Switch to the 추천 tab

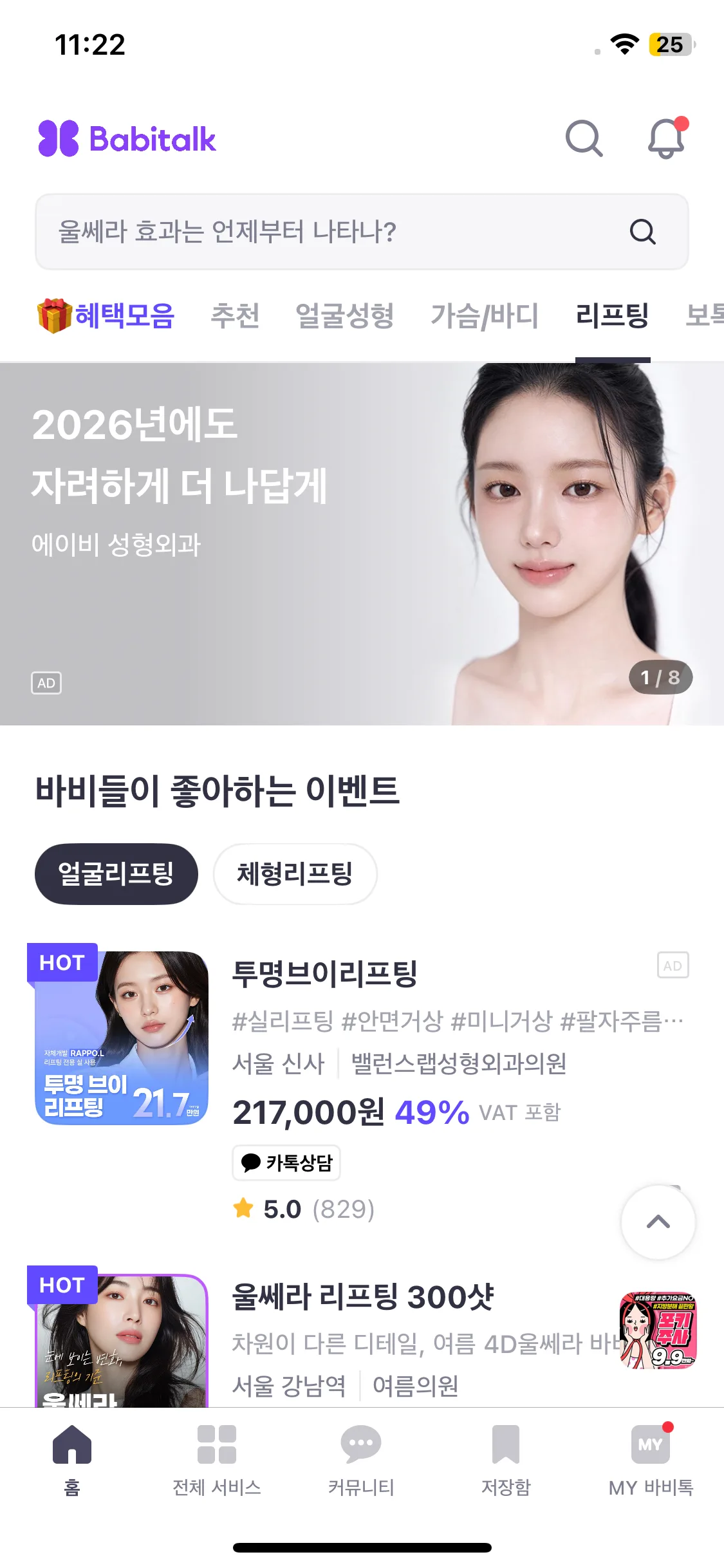pyautogui.click(x=235, y=316)
